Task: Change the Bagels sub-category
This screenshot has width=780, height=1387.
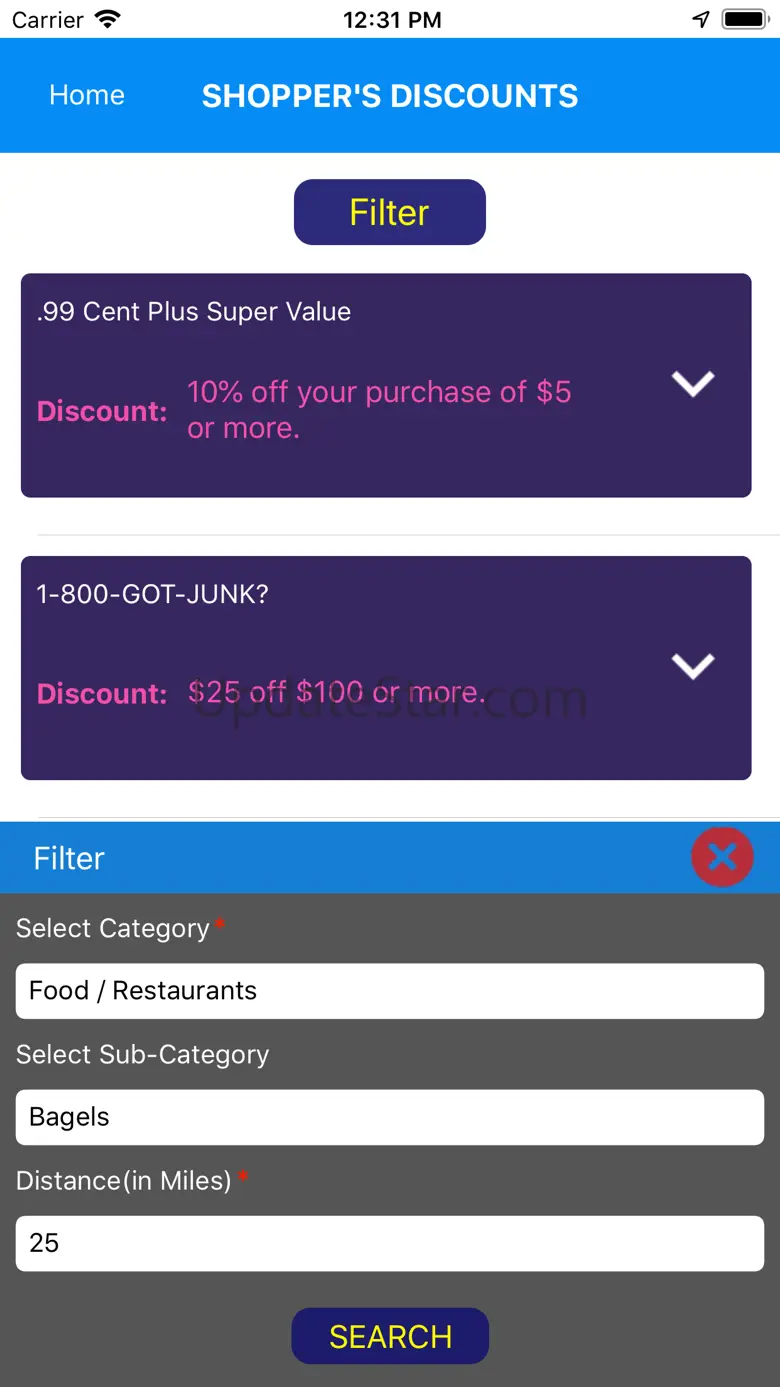Action: click(x=389, y=1117)
